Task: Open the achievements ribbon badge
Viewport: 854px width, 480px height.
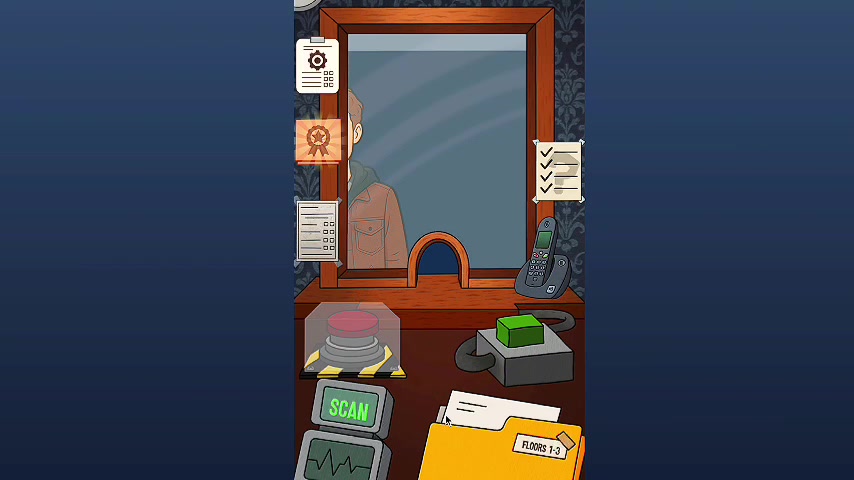Action: pos(318,141)
